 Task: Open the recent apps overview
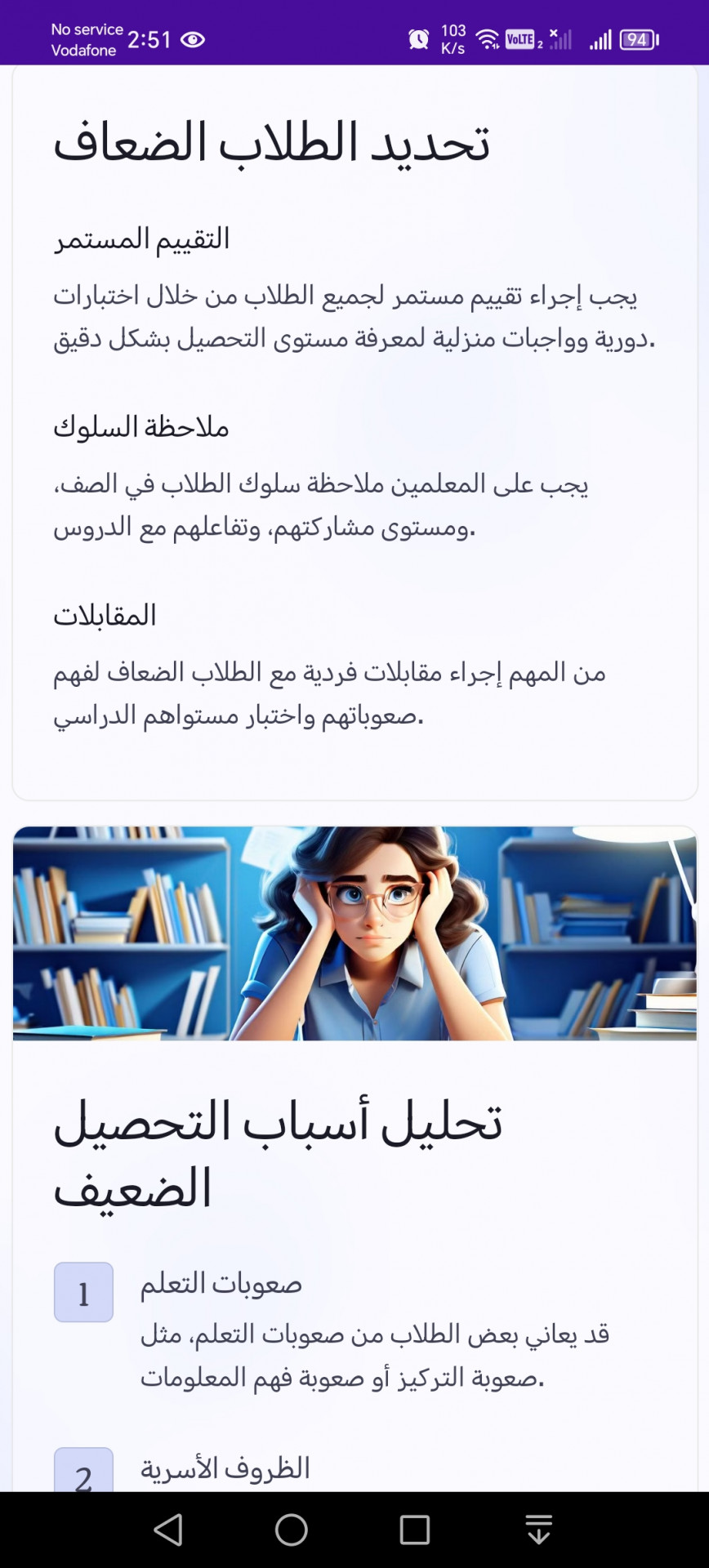coord(415,1530)
